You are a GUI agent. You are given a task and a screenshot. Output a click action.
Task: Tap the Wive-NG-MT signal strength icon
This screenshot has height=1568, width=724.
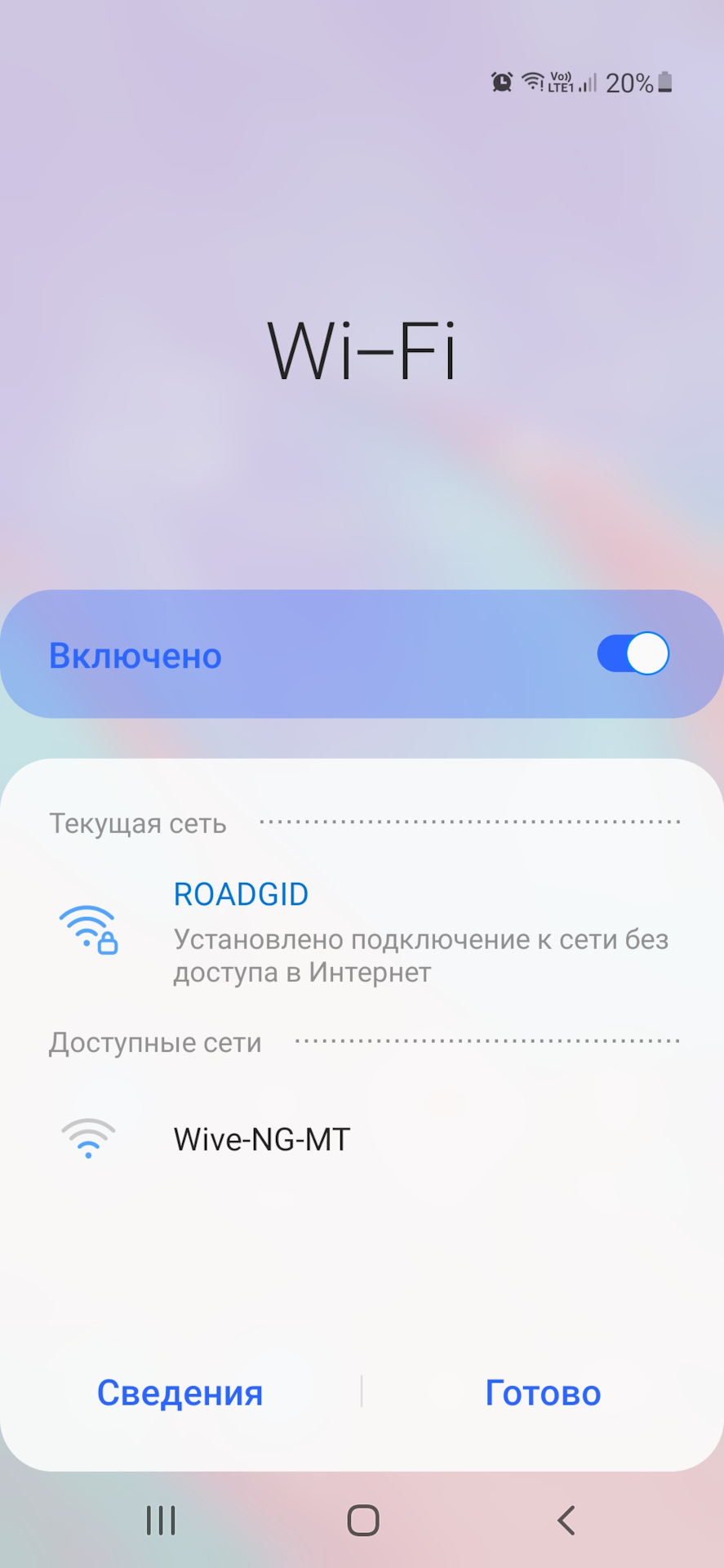88,1137
